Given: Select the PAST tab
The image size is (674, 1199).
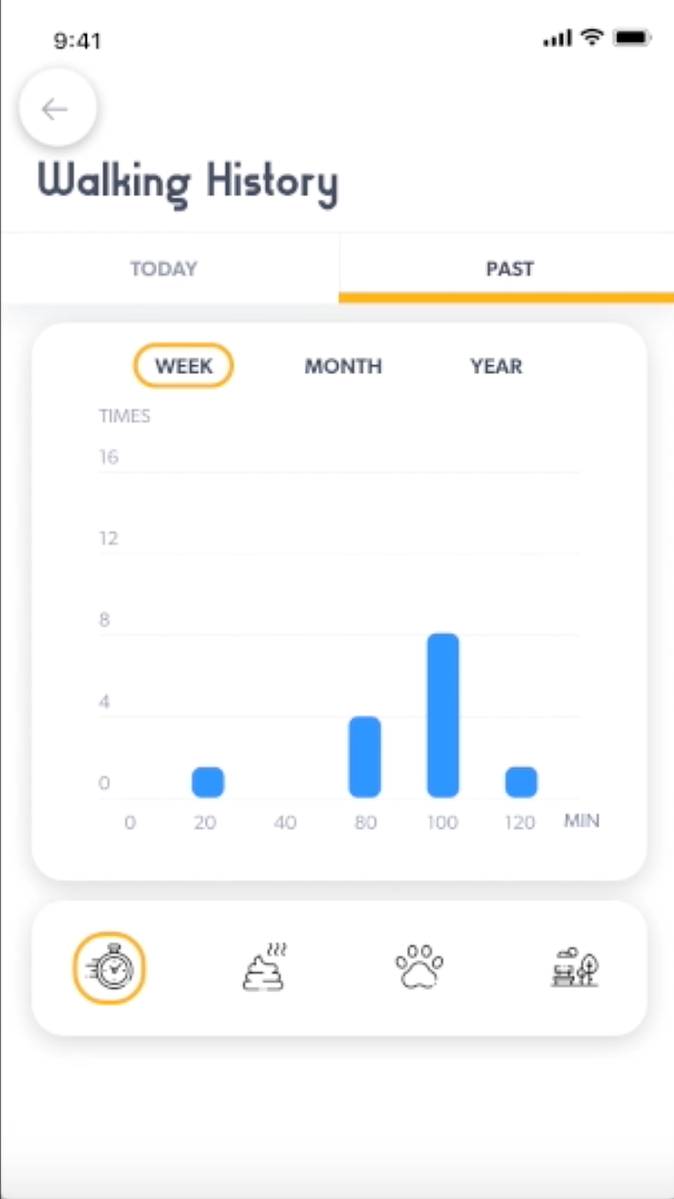Looking at the screenshot, I should (509, 269).
